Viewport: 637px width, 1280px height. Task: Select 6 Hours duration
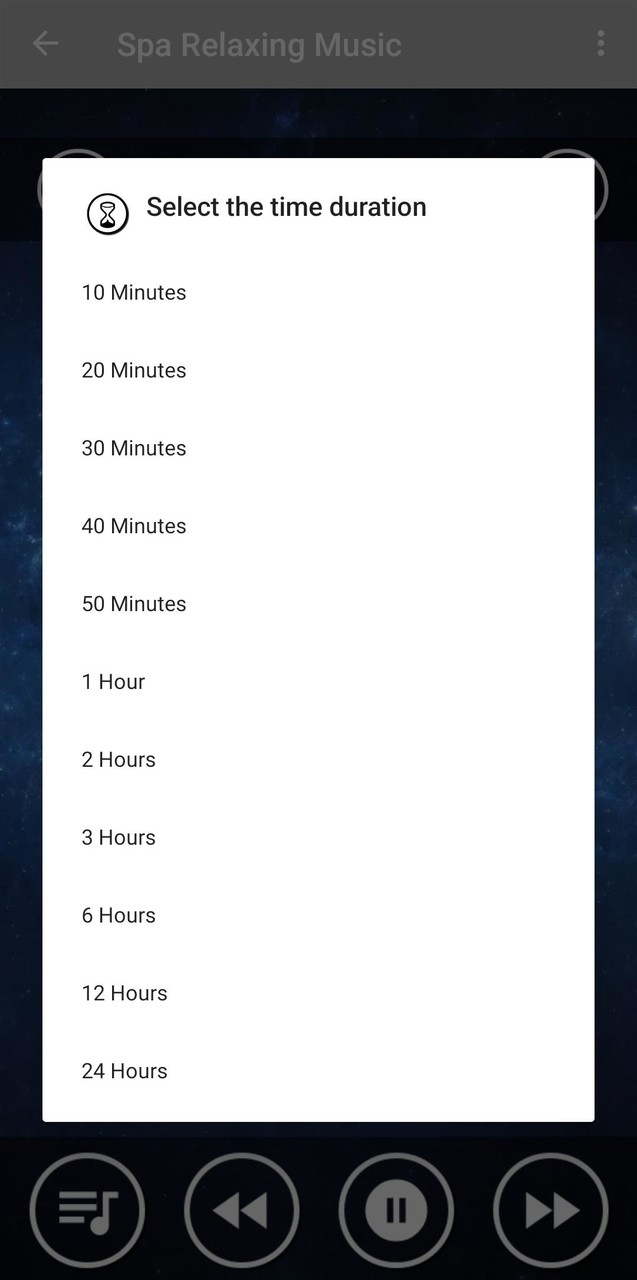click(x=119, y=917)
